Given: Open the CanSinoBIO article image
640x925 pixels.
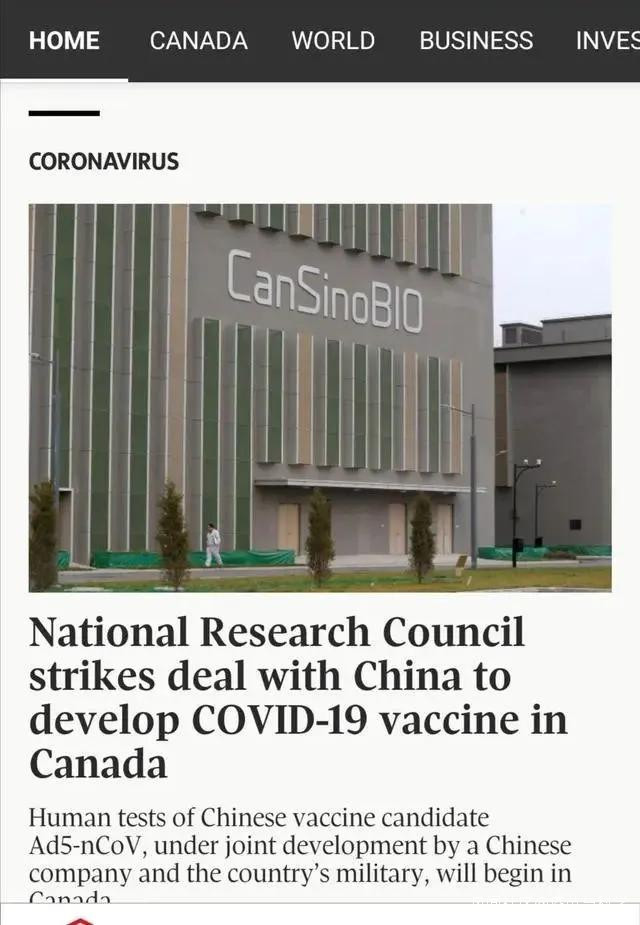Looking at the screenshot, I should [320, 397].
